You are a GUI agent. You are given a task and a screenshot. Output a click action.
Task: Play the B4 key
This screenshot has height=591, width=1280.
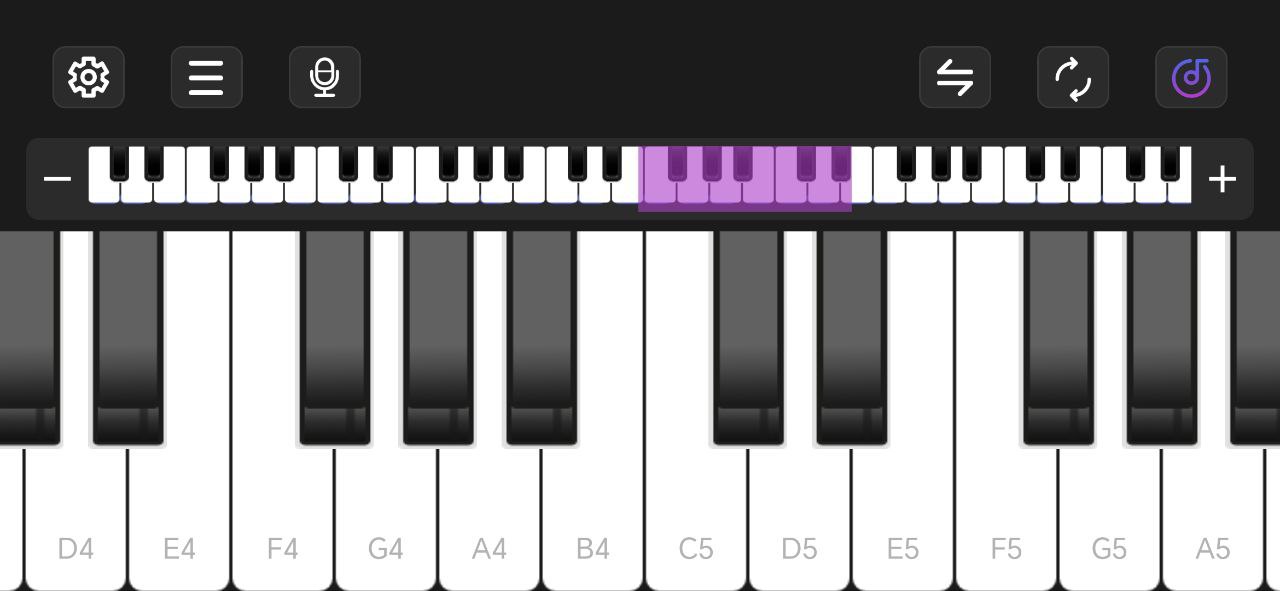(x=593, y=520)
